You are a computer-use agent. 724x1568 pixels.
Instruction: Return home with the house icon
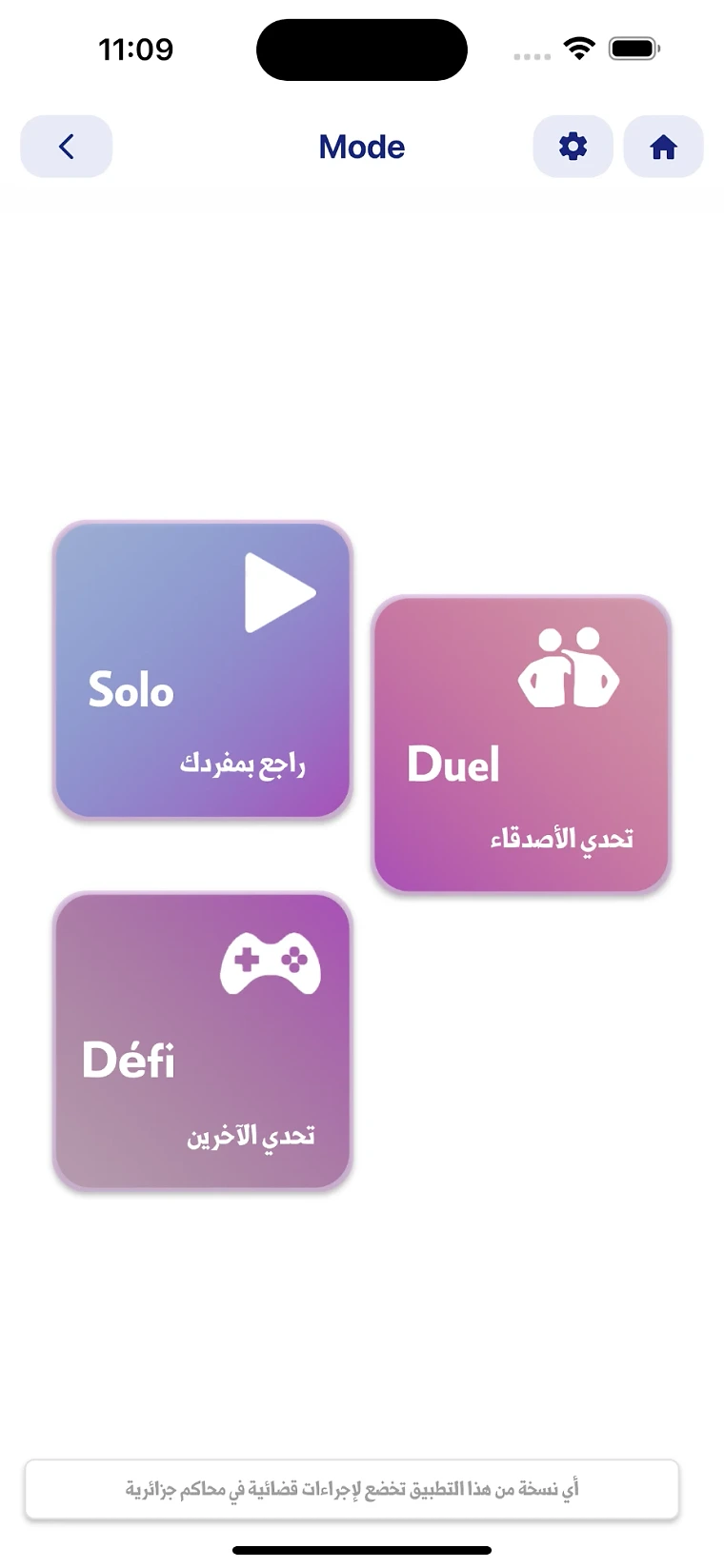click(x=663, y=147)
